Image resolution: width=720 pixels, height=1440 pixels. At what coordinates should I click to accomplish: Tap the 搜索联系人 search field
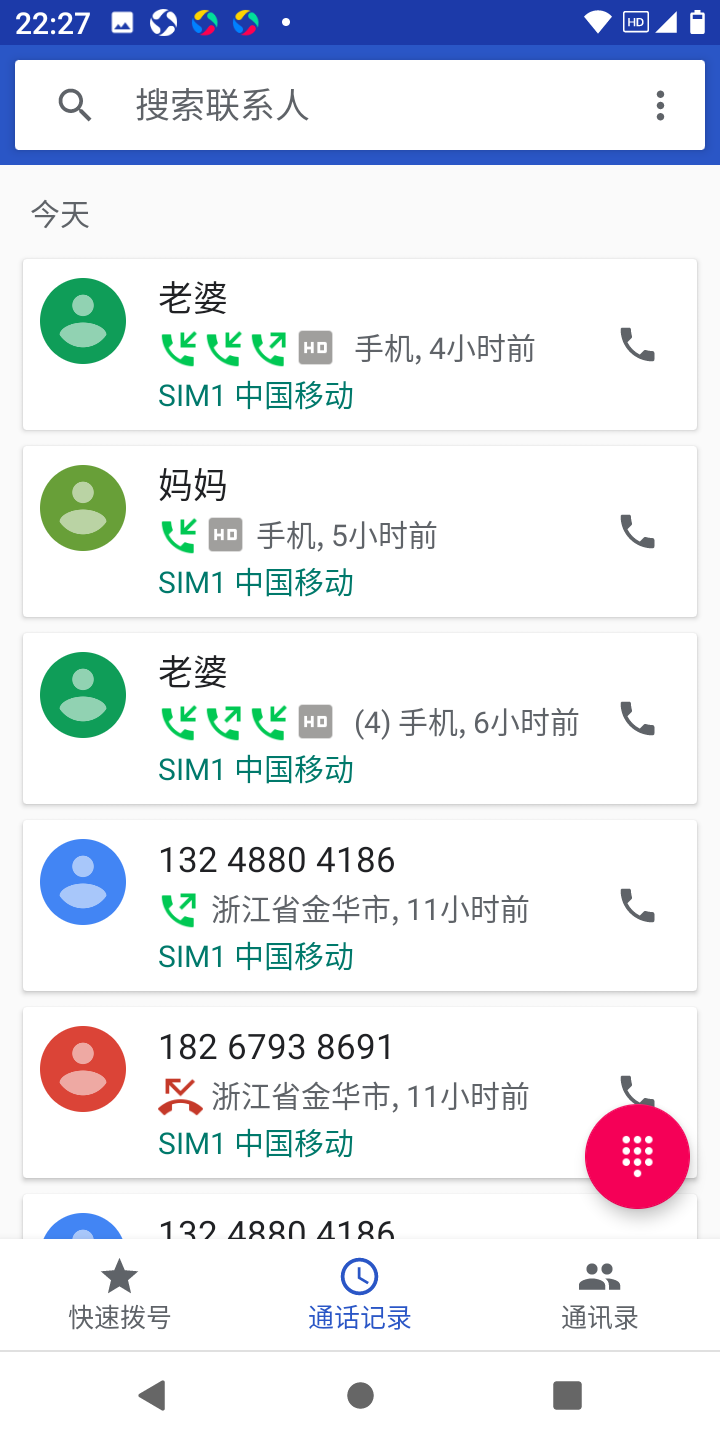click(x=300, y=104)
